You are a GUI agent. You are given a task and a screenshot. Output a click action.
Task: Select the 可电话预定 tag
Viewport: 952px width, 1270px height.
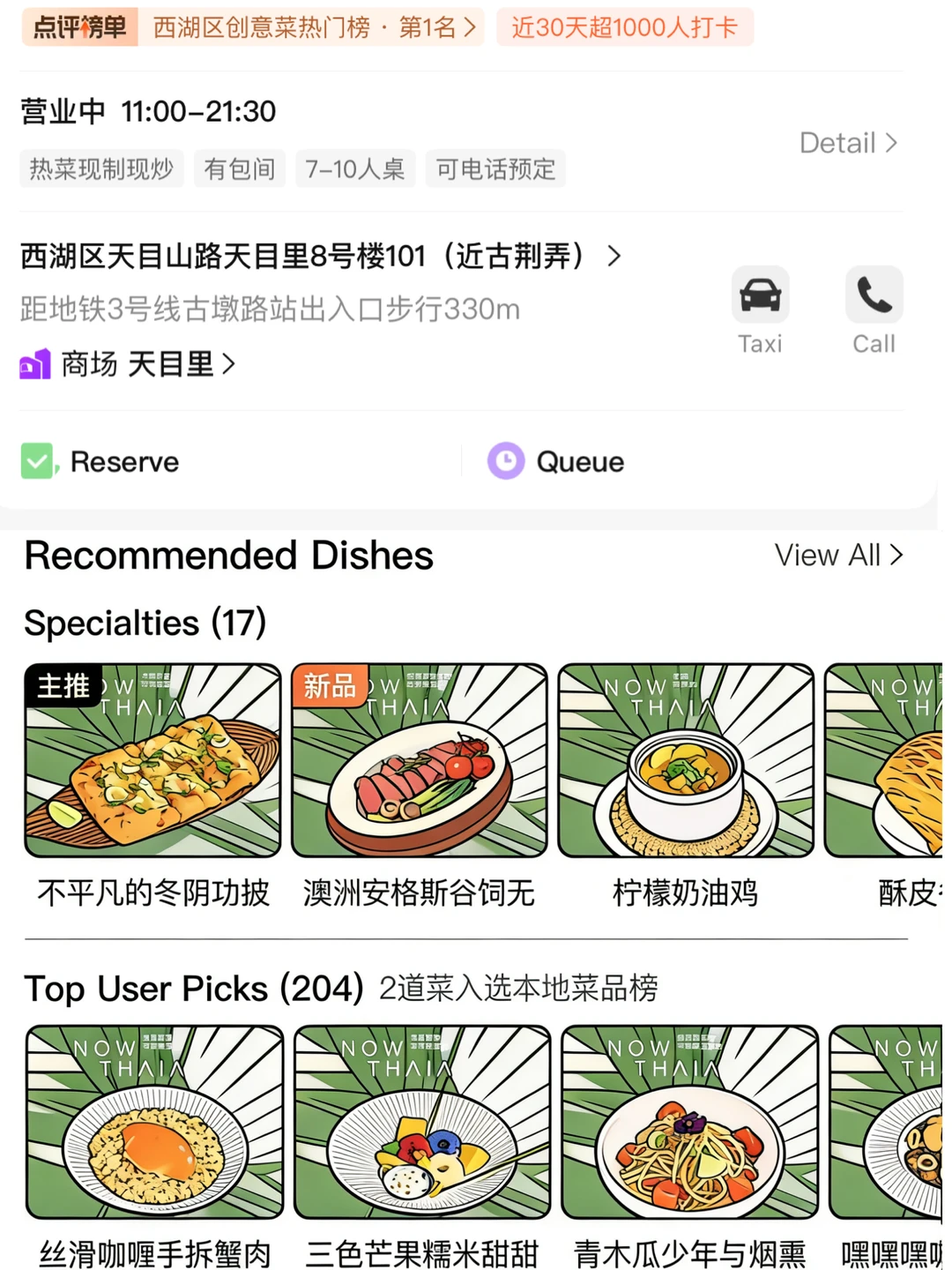tap(495, 168)
